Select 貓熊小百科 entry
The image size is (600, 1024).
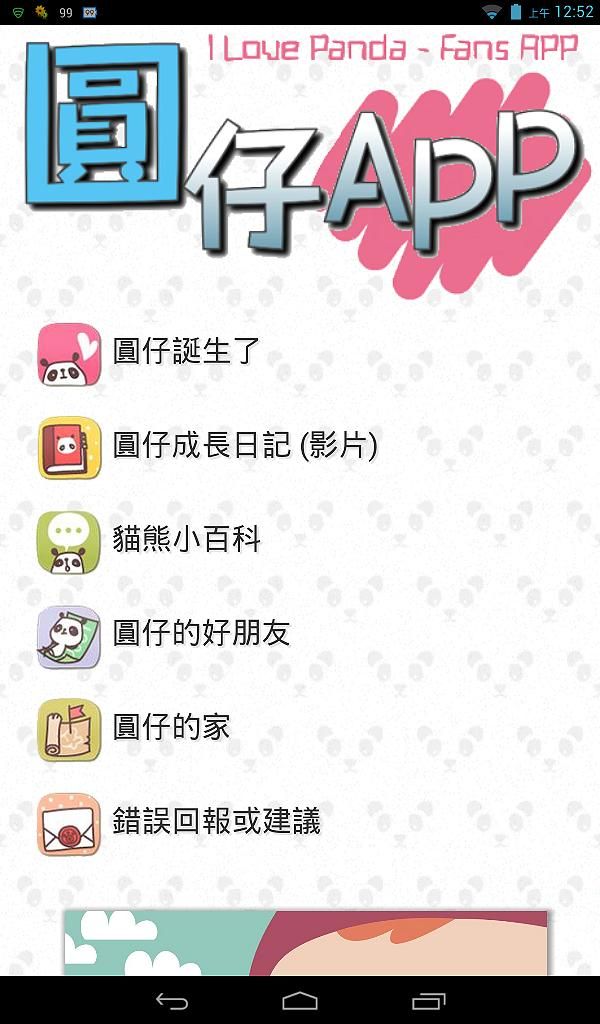(186, 540)
